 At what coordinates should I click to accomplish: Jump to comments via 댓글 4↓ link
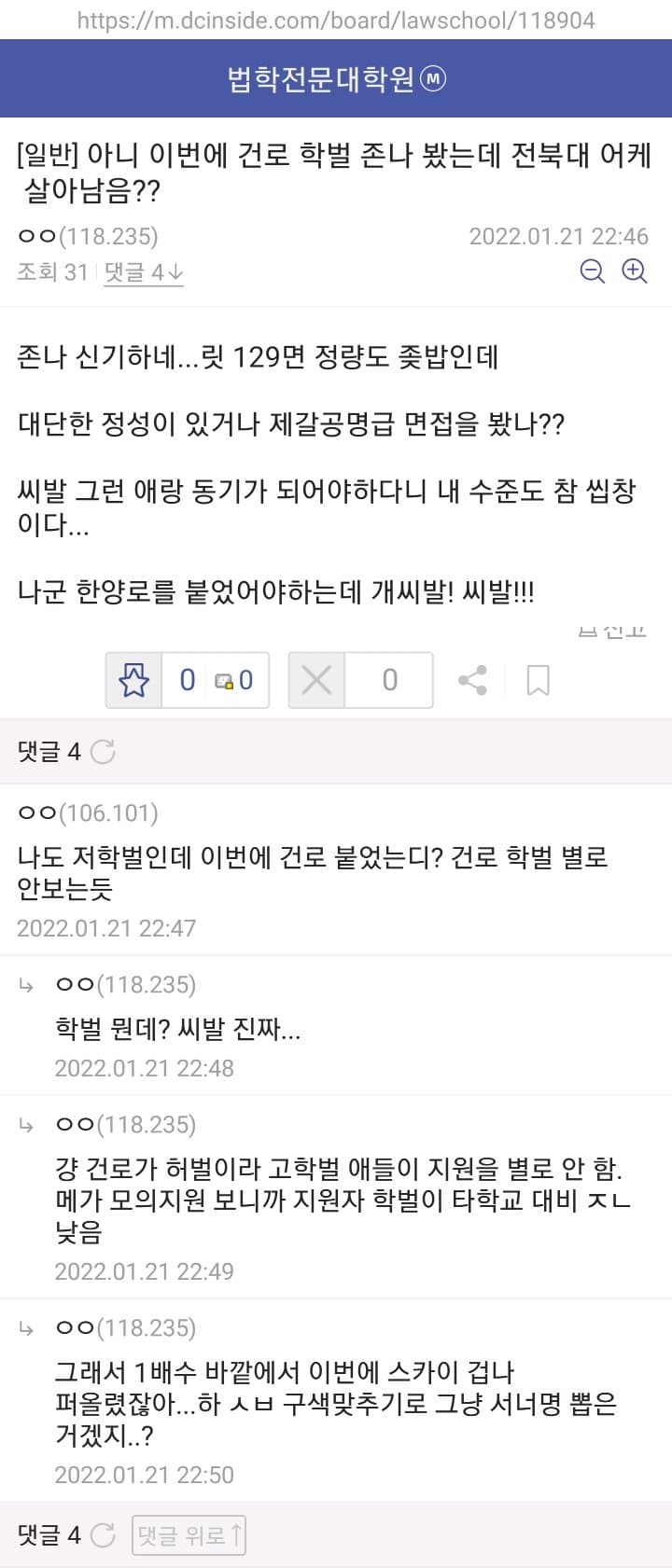click(144, 271)
